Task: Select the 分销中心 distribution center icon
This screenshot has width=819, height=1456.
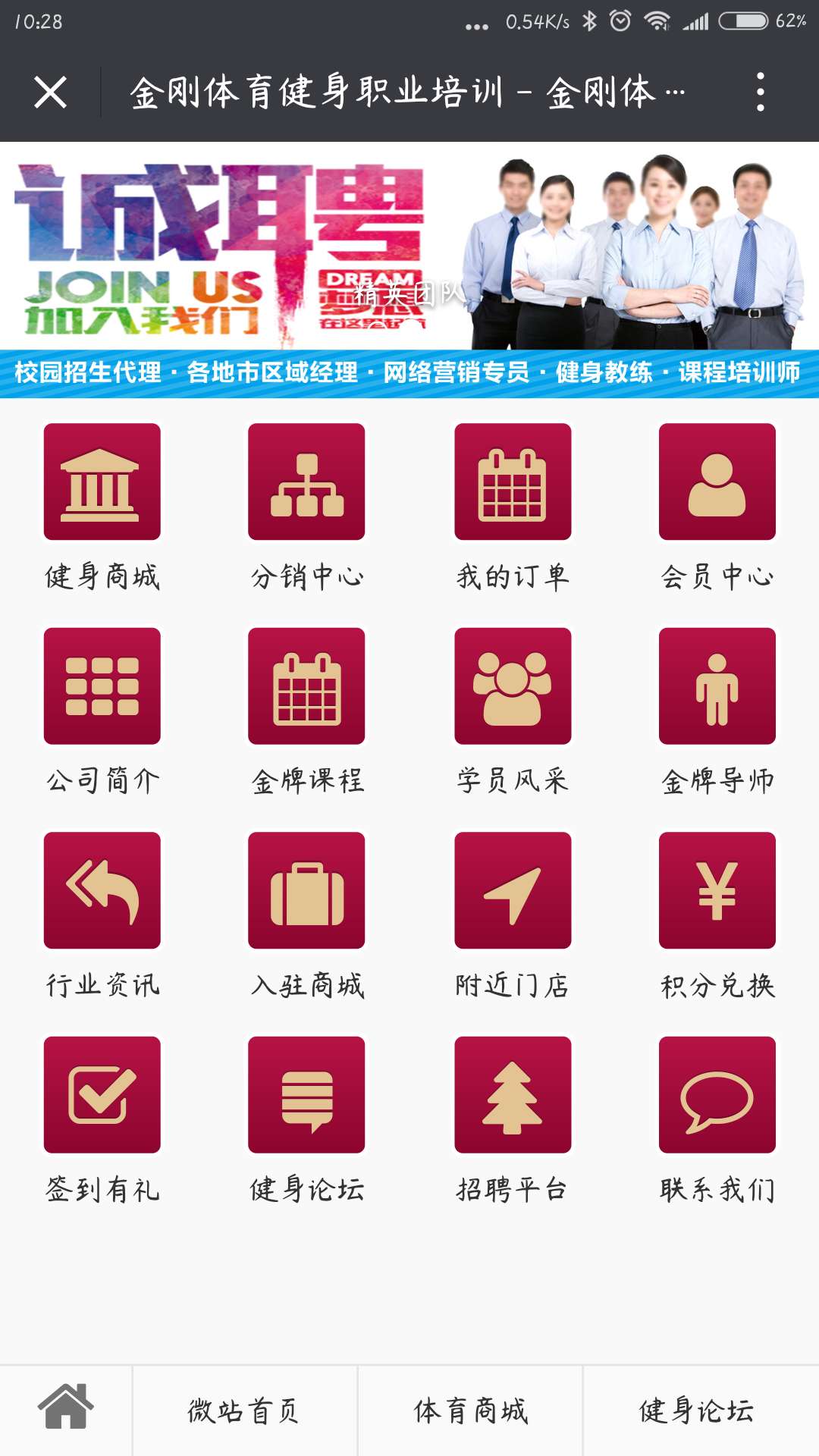Action: [307, 482]
